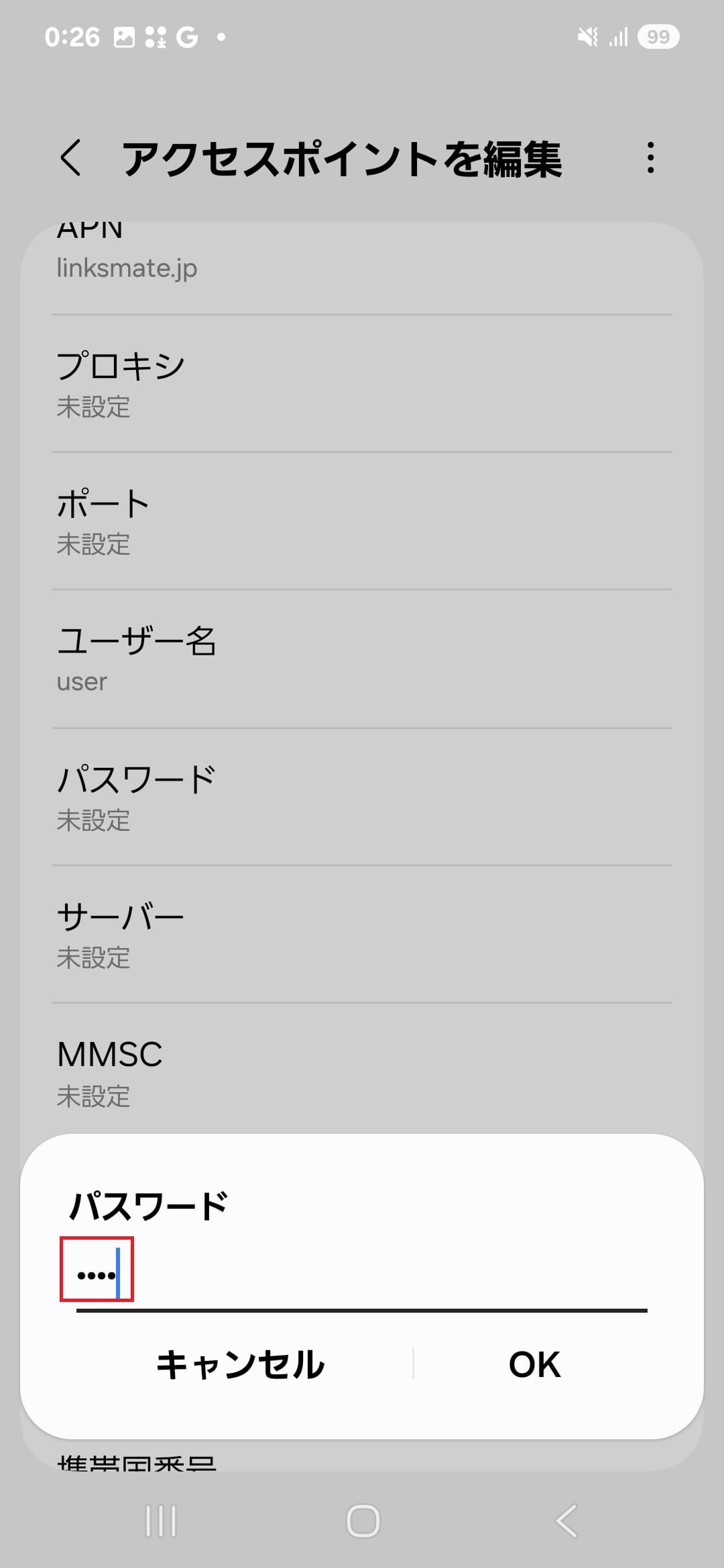Tap the screenshot notification icon
Viewport: 724px width, 1568px height.
pos(125,37)
